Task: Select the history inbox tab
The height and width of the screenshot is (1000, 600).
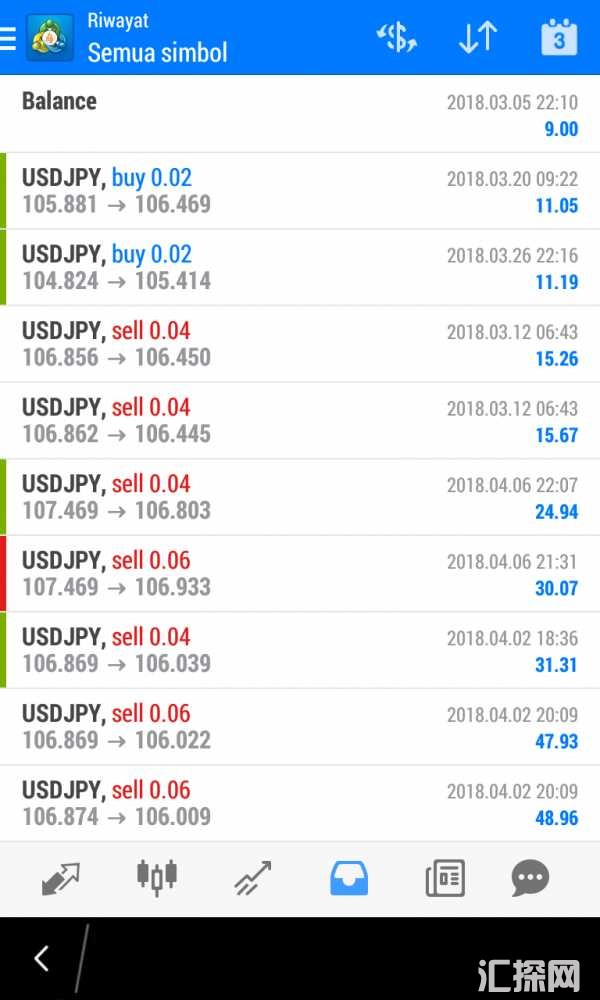Action: pos(349,879)
